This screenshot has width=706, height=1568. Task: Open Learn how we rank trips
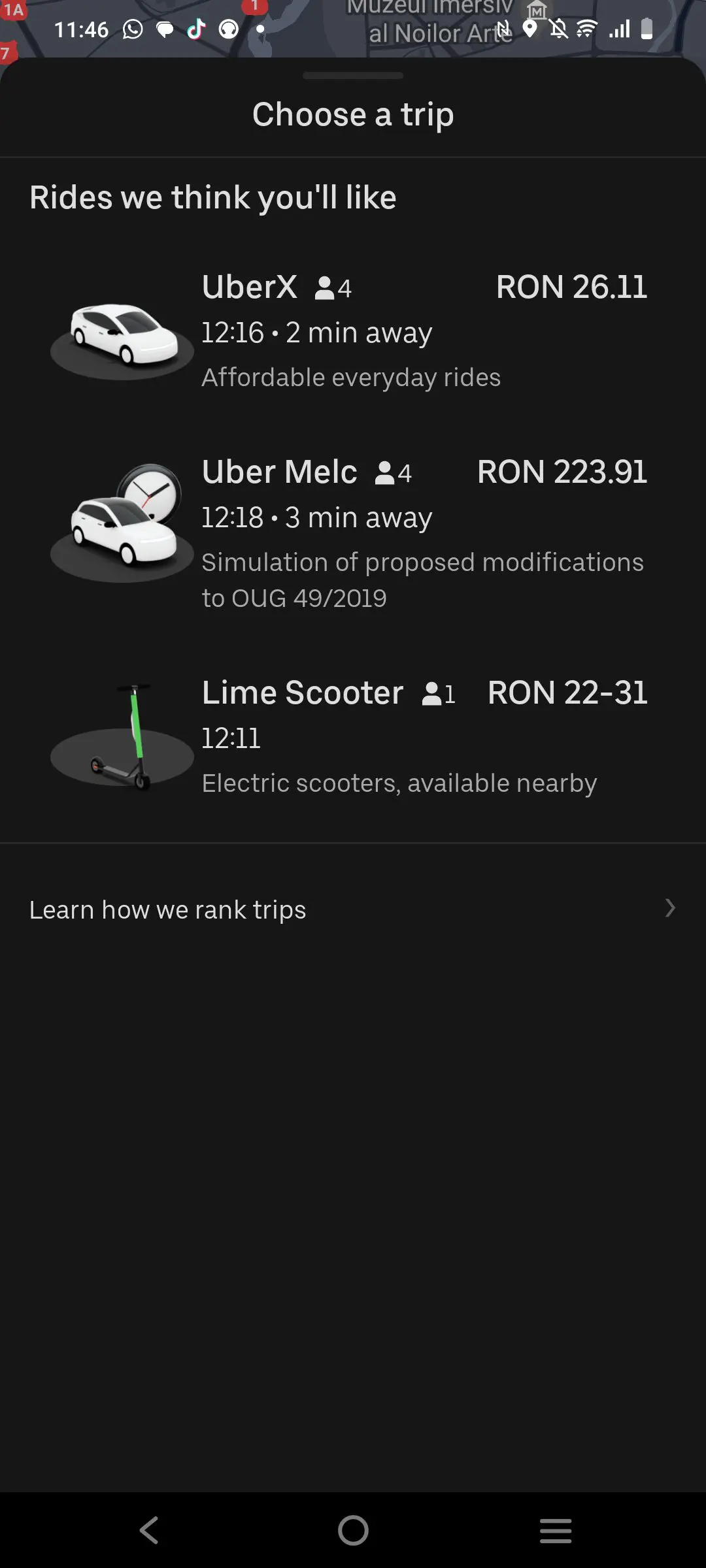tap(353, 909)
